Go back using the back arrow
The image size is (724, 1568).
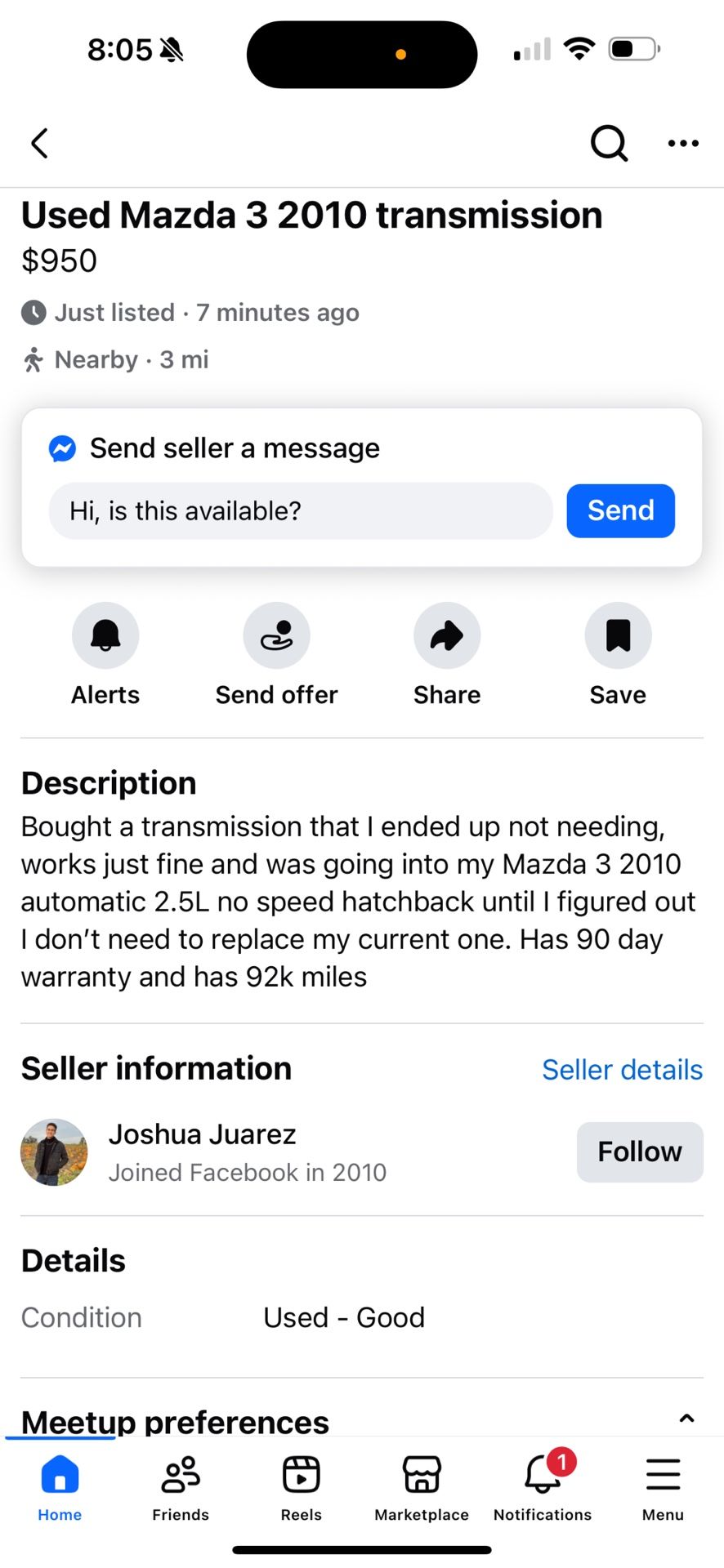pos(39,143)
